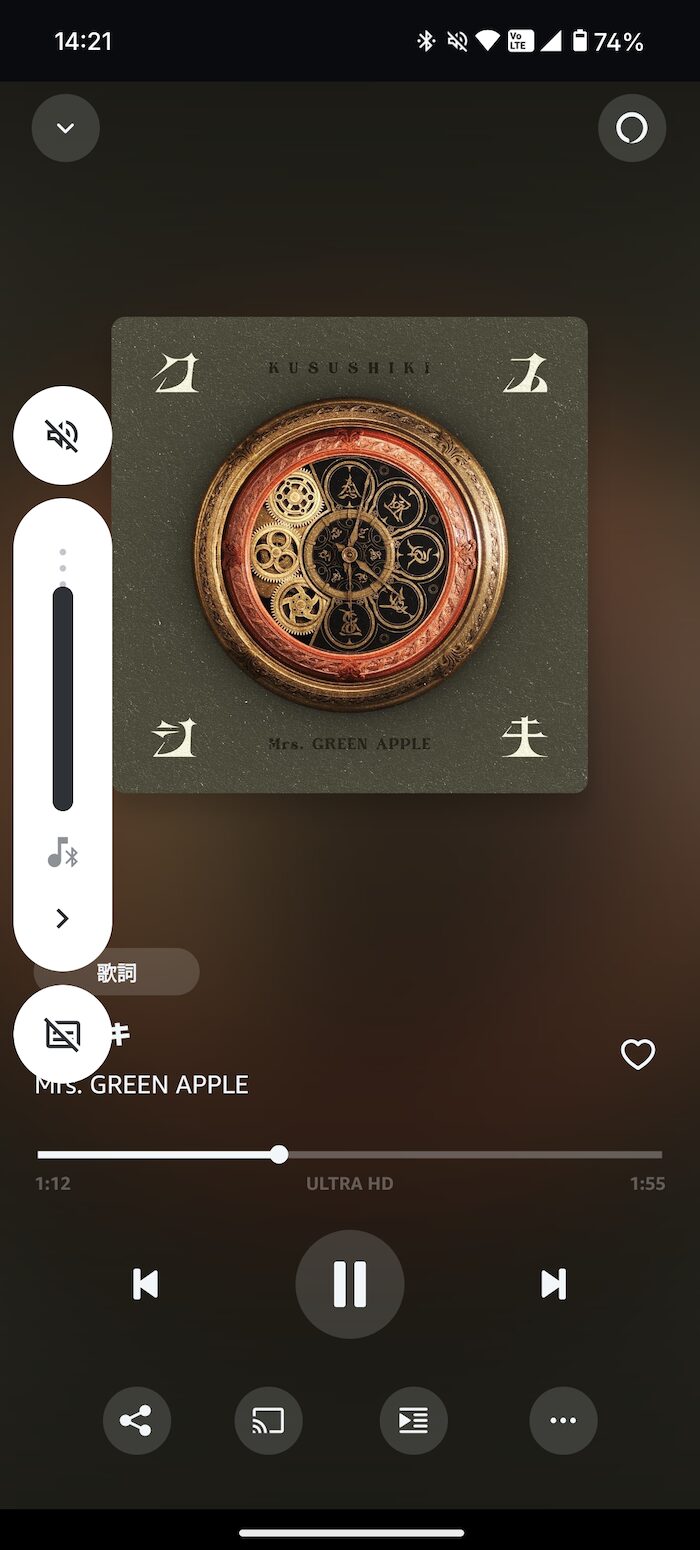Set volume on the media slider
Screen dimensions: 700x1550
click(x=62, y=698)
